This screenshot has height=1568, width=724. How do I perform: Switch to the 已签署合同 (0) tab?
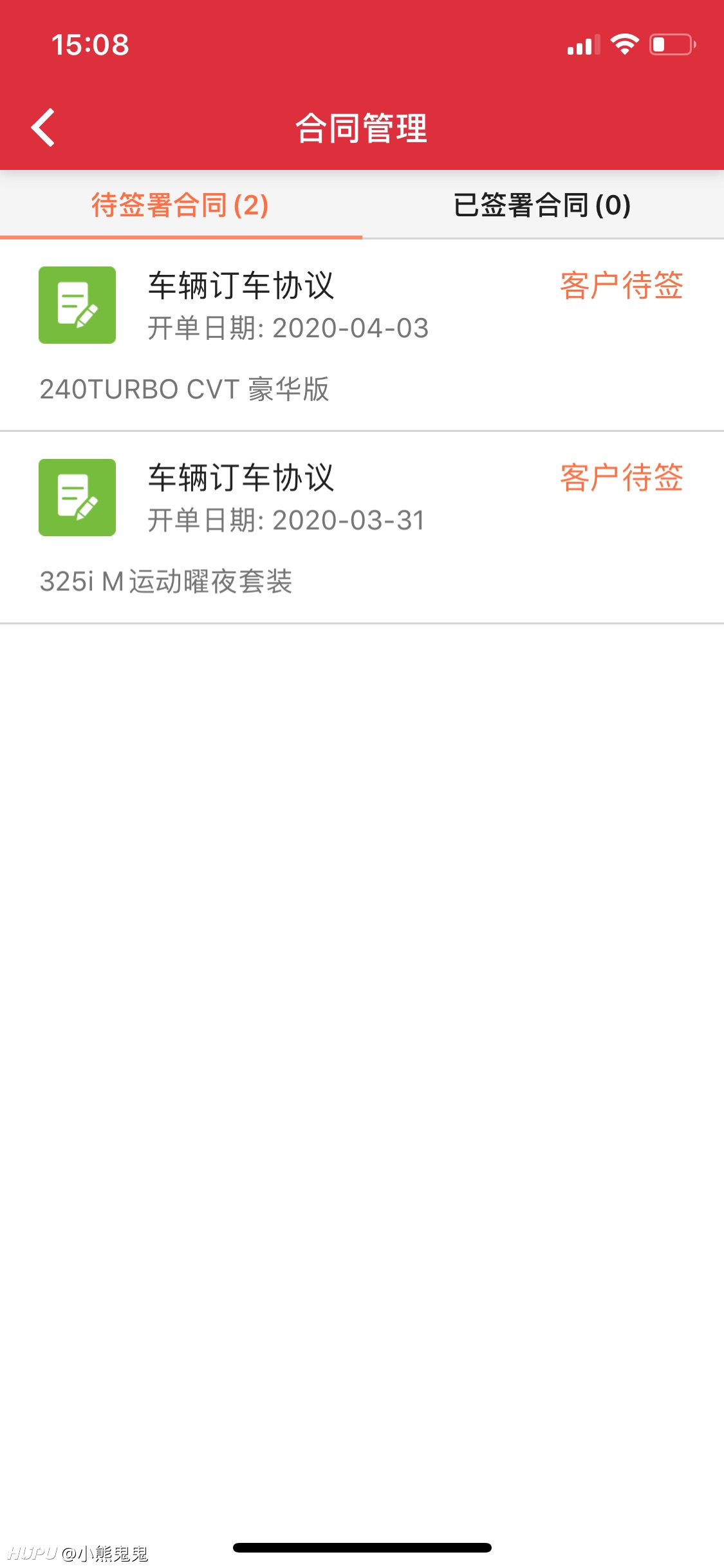pyautogui.click(x=543, y=205)
